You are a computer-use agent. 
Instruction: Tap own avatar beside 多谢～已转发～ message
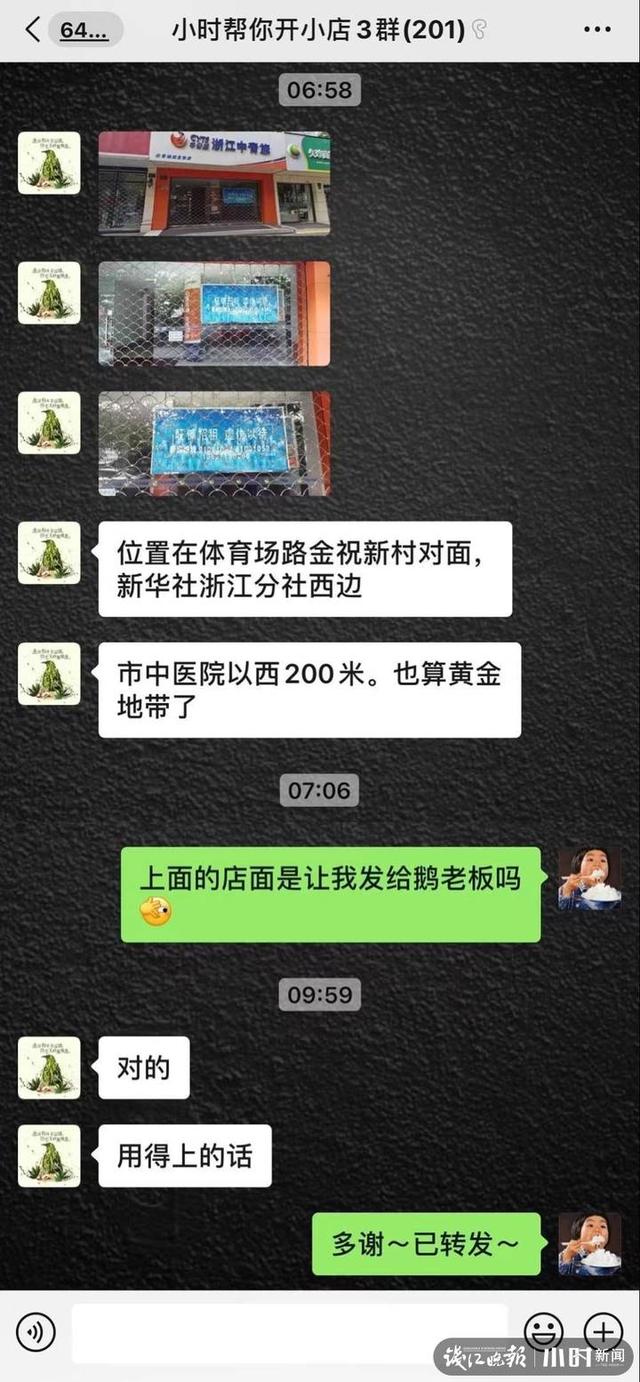point(589,1244)
